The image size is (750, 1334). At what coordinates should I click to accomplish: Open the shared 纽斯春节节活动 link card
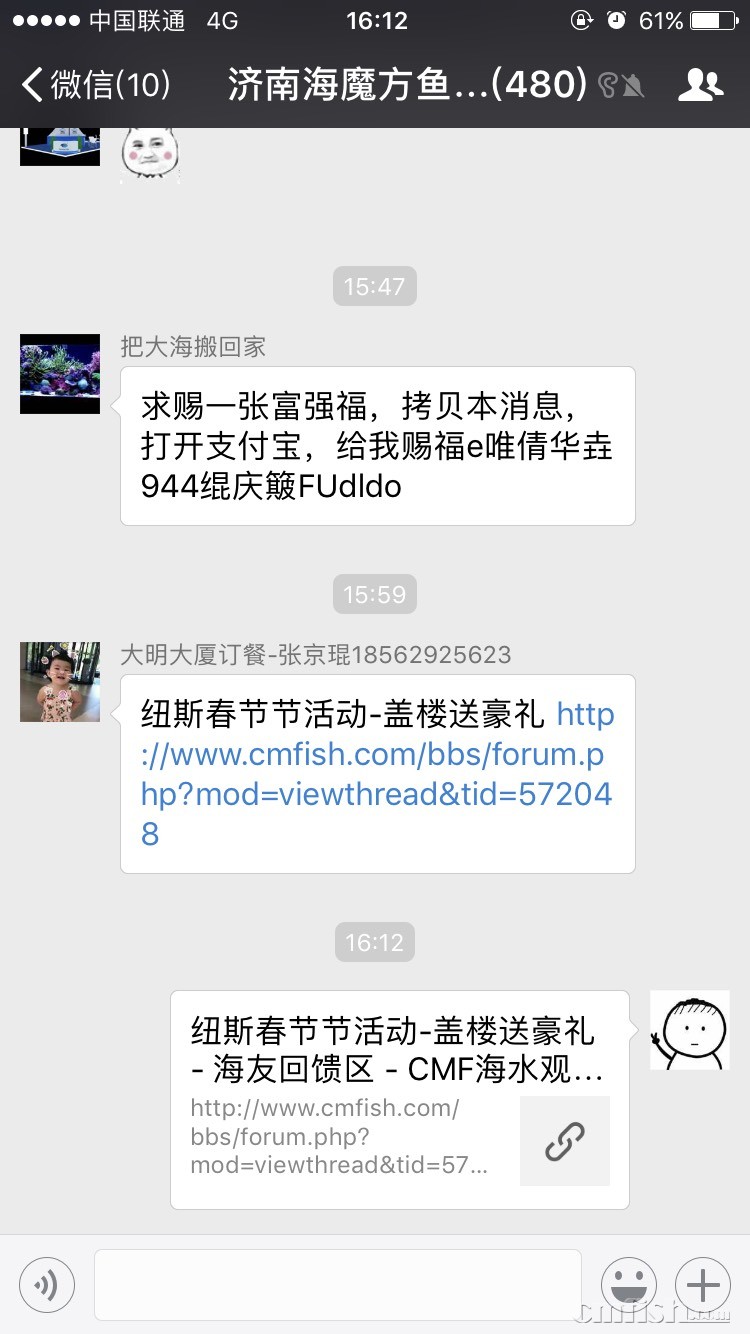pyautogui.click(x=399, y=1099)
